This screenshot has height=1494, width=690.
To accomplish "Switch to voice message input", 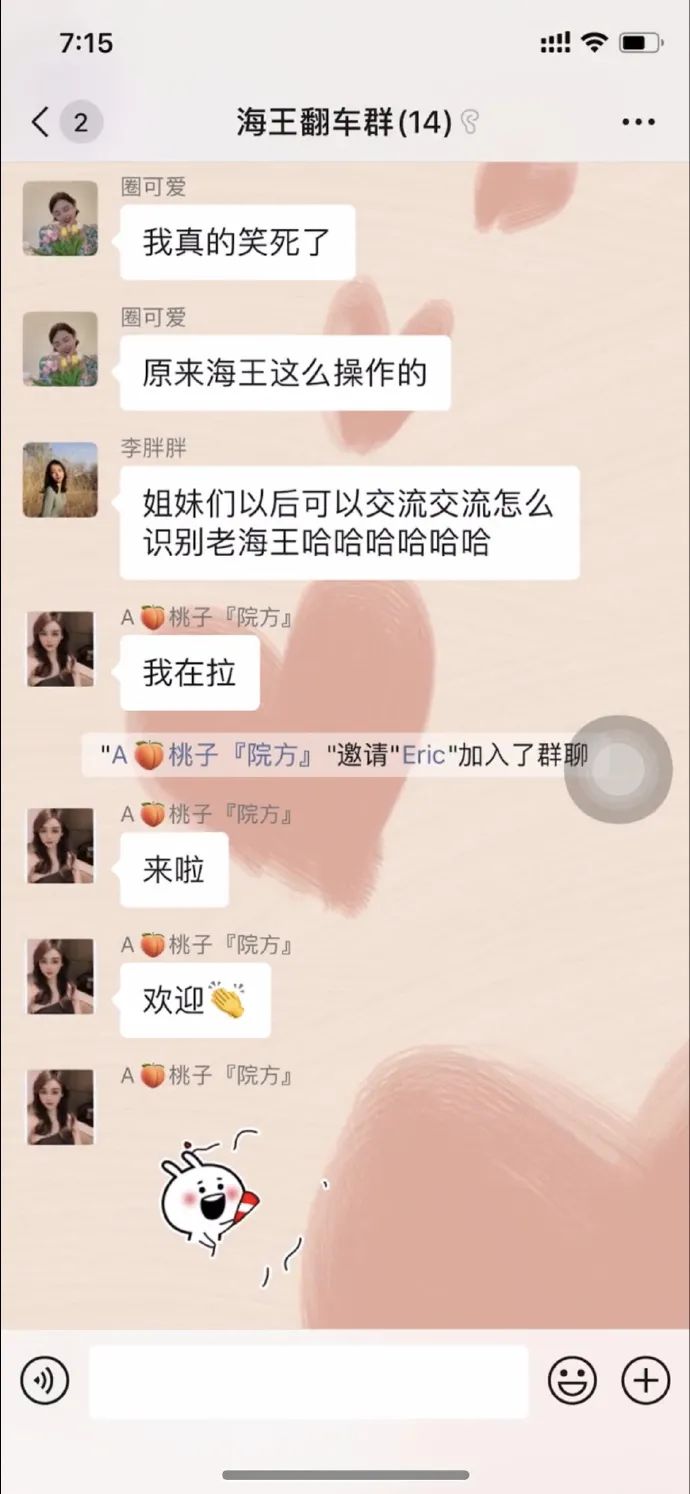I will click(x=44, y=1382).
